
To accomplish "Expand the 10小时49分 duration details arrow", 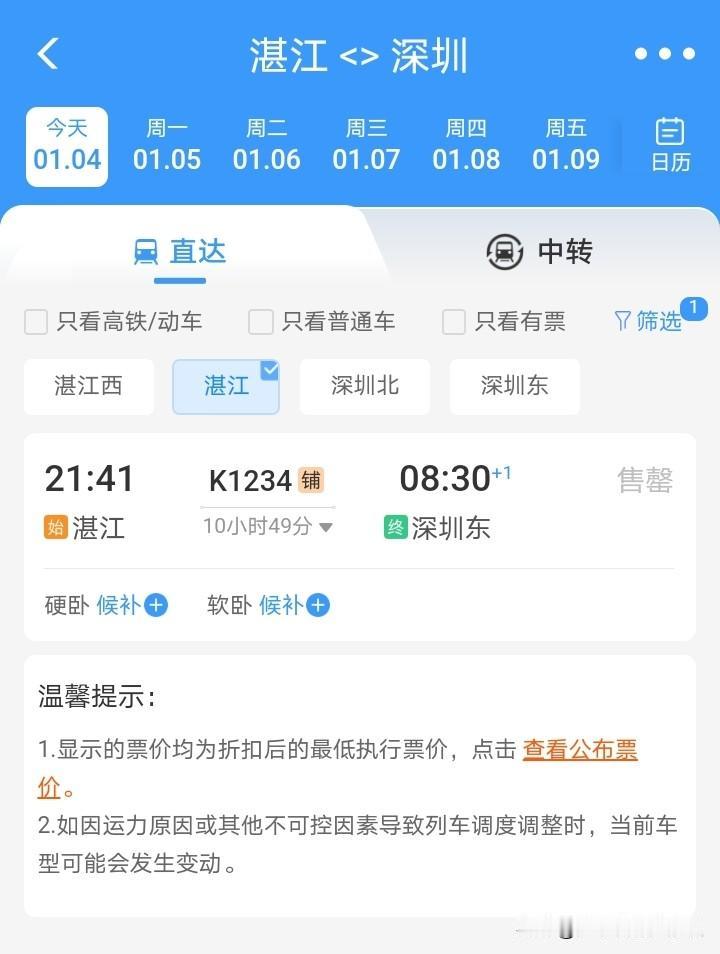I will point(332,525).
